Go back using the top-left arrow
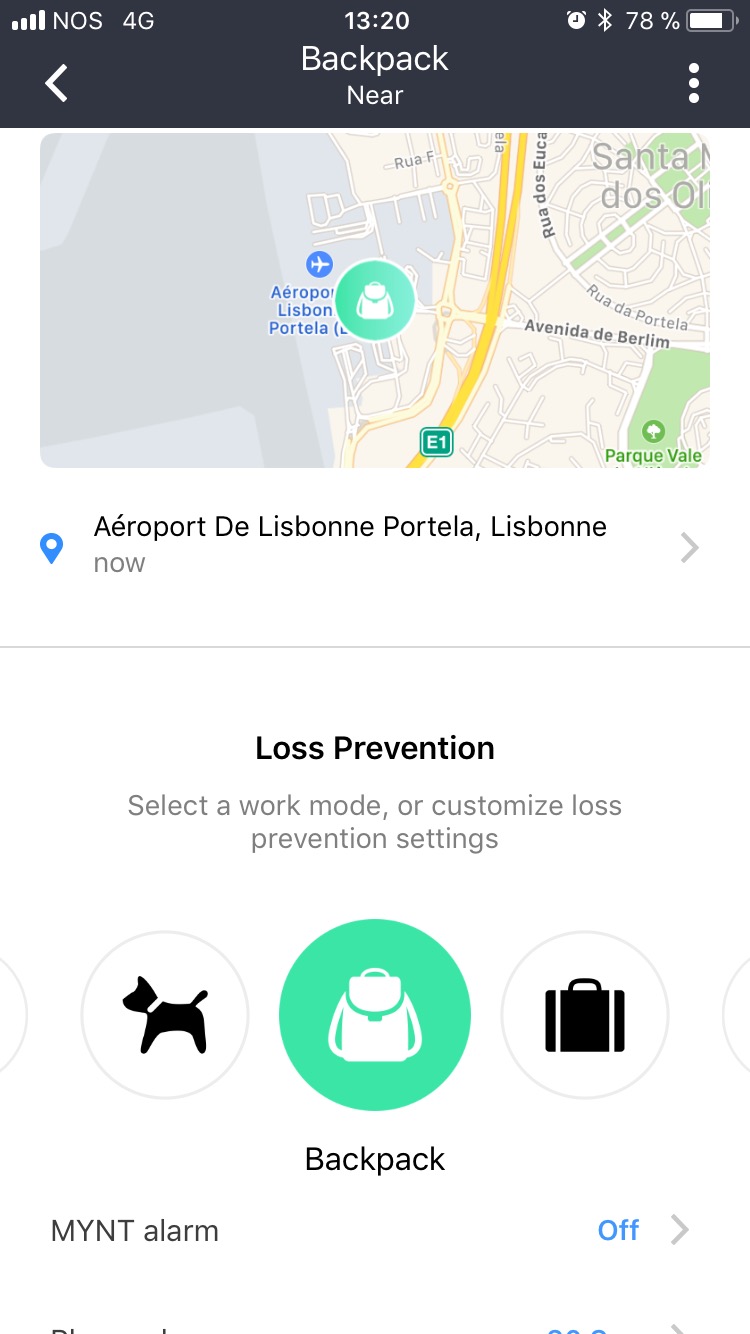Viewport: 750px width, 1334px height. [57, 82]
